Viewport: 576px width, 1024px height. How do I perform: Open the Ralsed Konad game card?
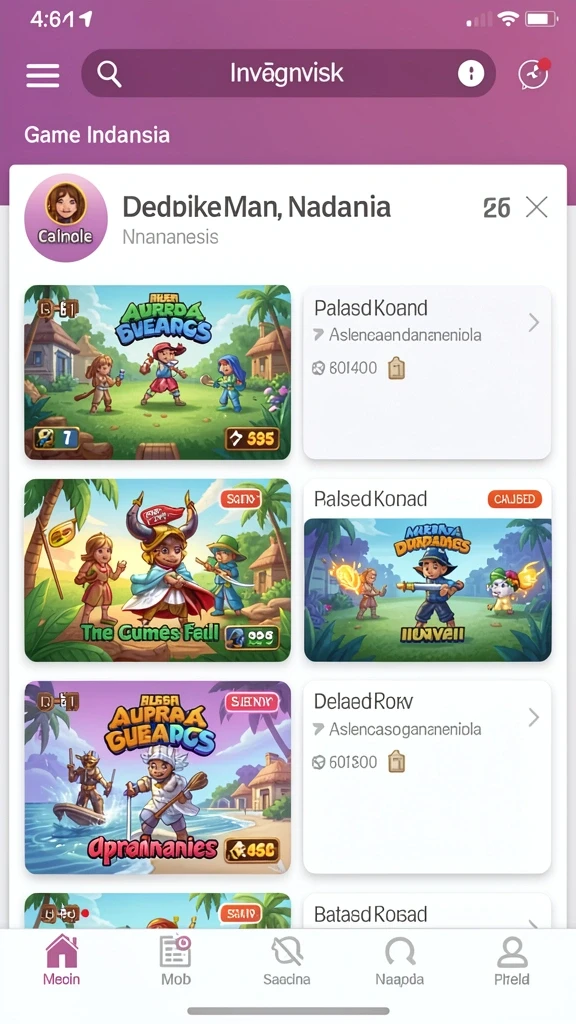(427, 570)
